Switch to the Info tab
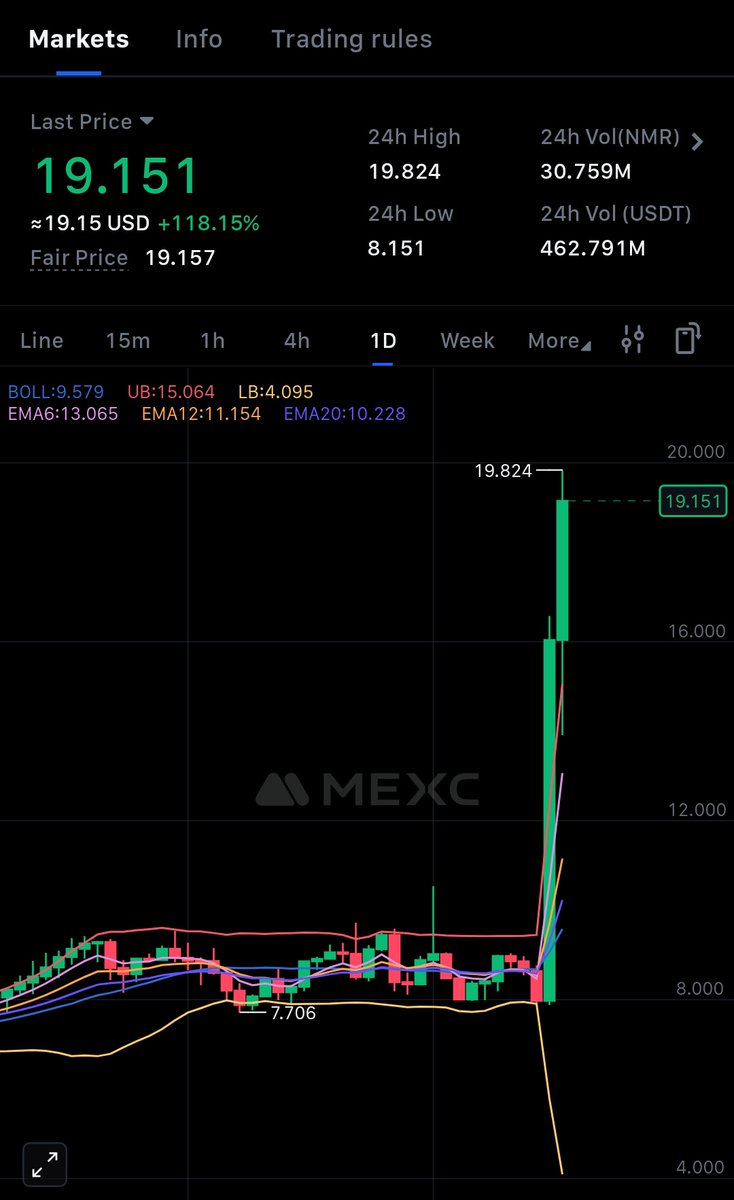Screen dimensions: 734x1200 199,39
